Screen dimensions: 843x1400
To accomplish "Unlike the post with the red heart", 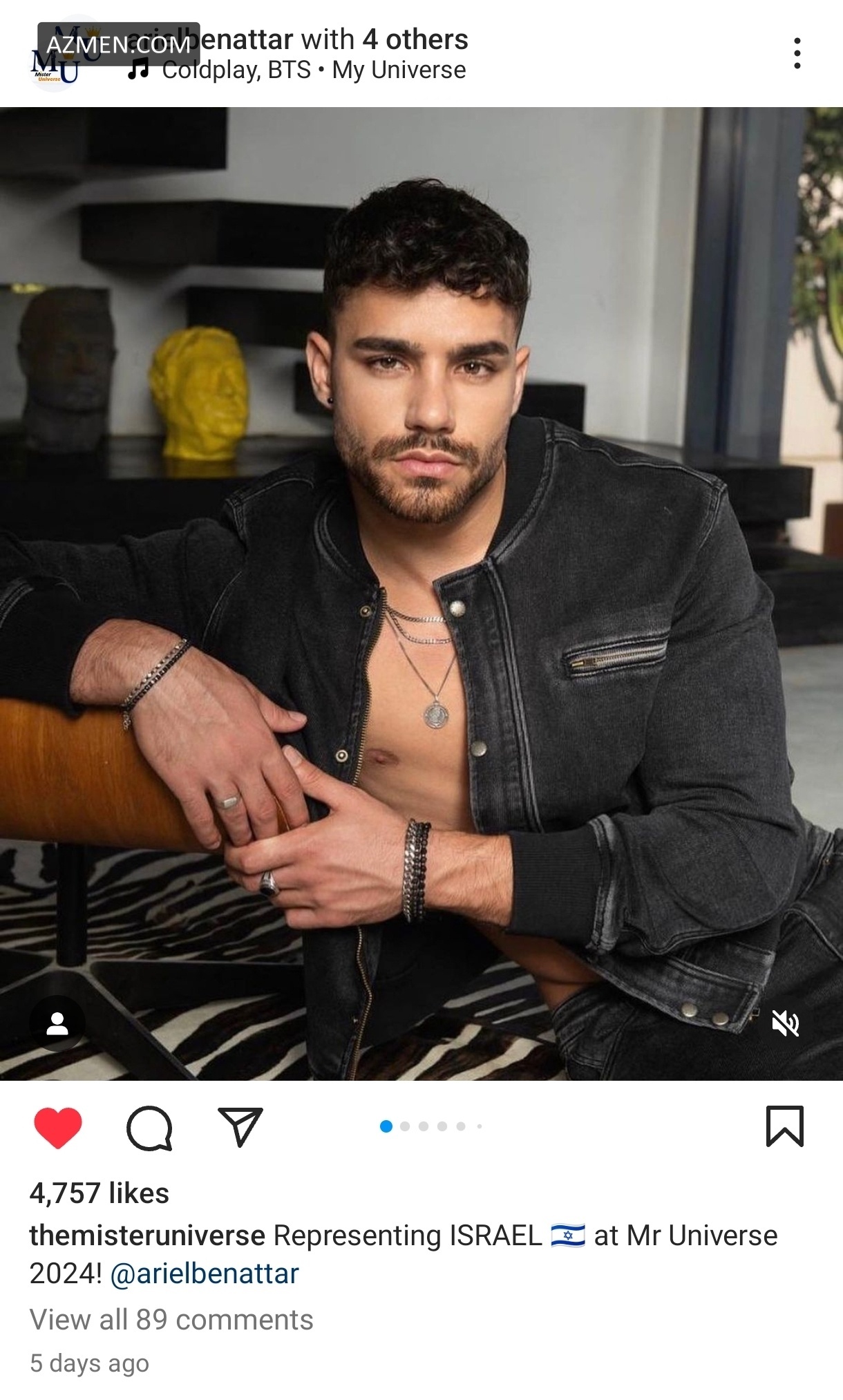I will (58, 1128).
